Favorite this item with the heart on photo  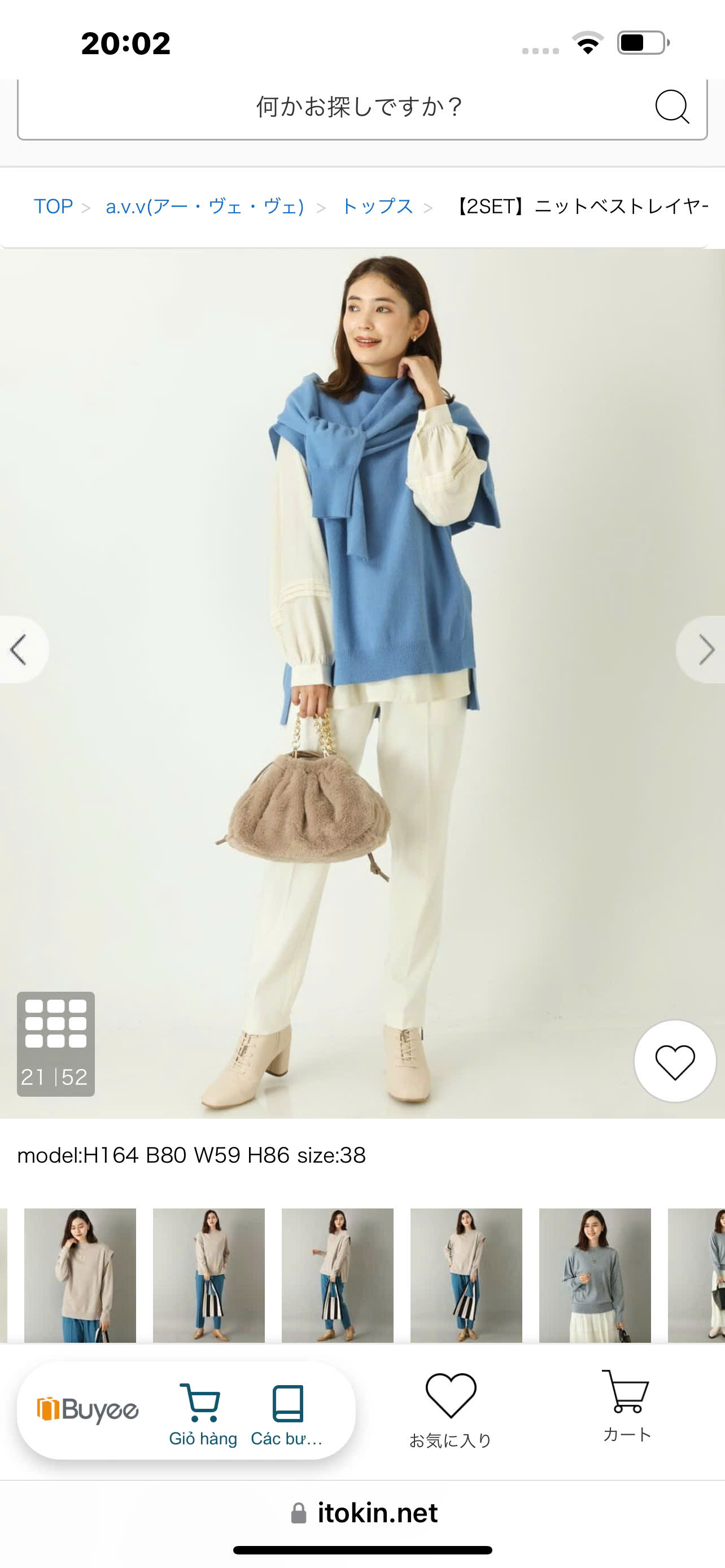pyautogui.click(x=675, y=1062)
